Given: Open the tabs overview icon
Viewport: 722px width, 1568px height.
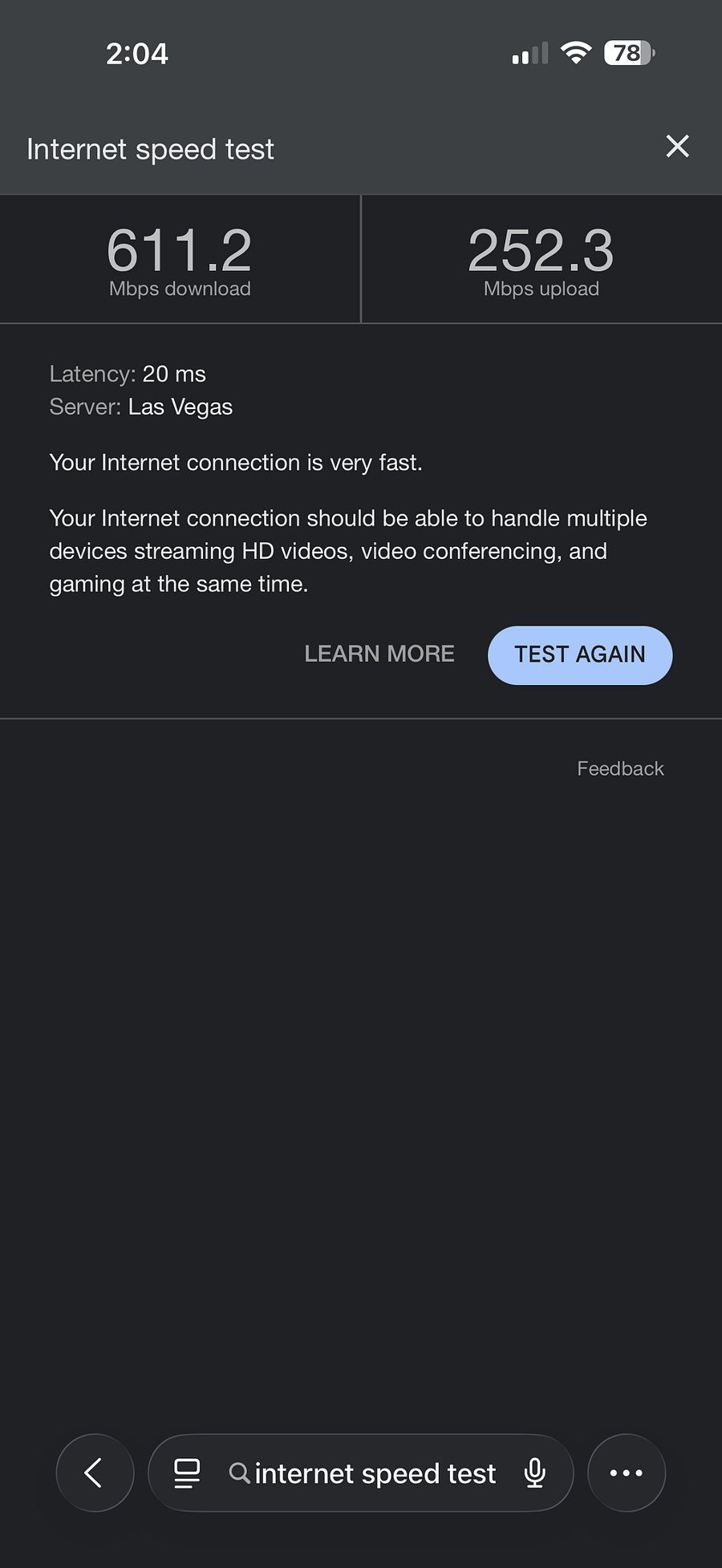Looking at the screenshot, I should 187,1473.
